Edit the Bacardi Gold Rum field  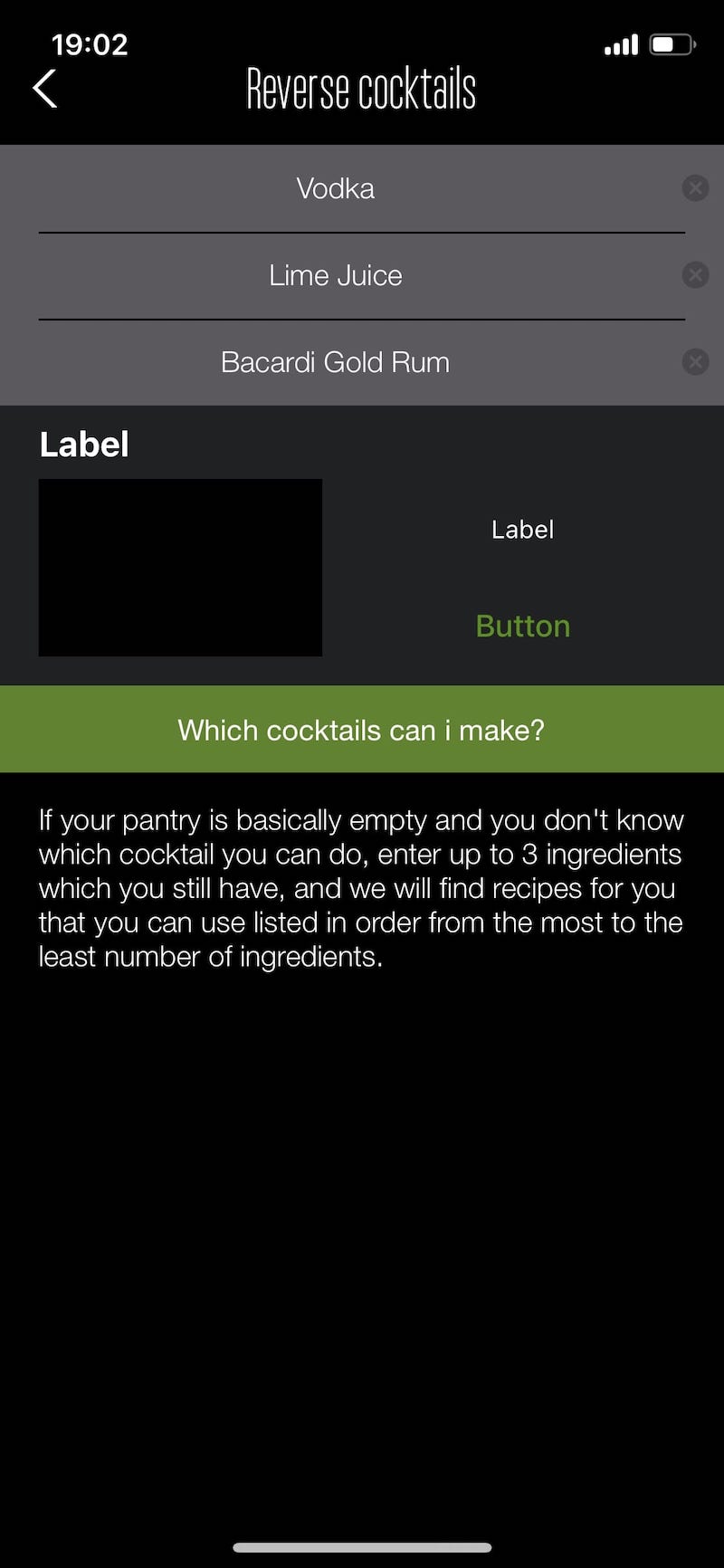[x=336, y=362]
